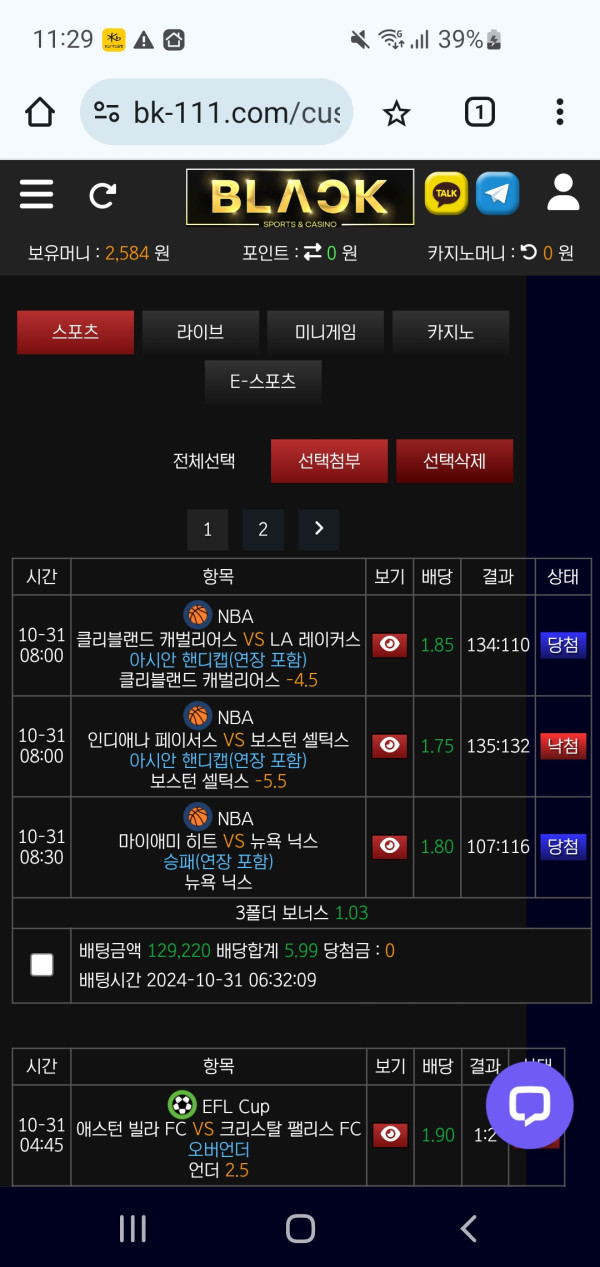Screen dimensions: 600x1267
Task: Open the live chat bubble
Action: [529, 1105]
